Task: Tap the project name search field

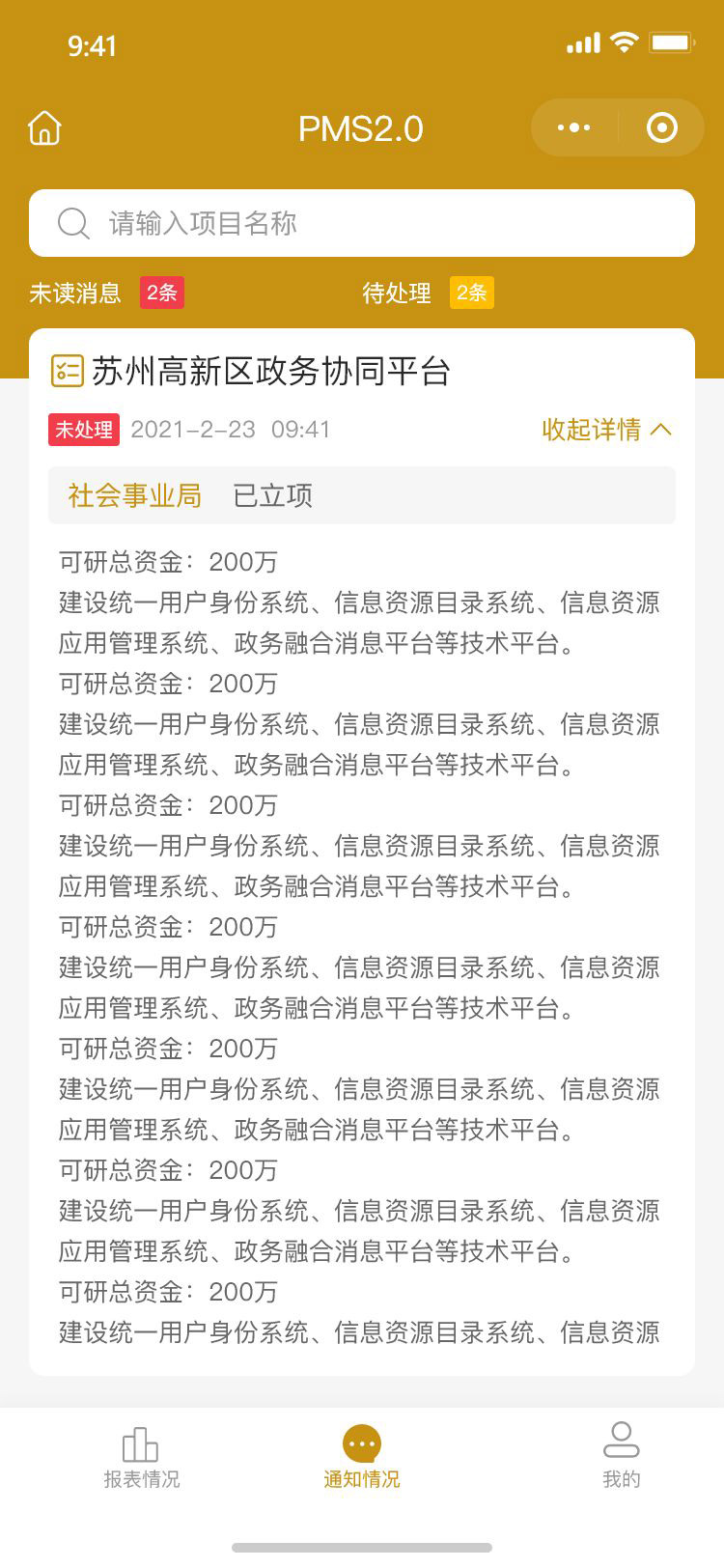Action: point(362,223)
